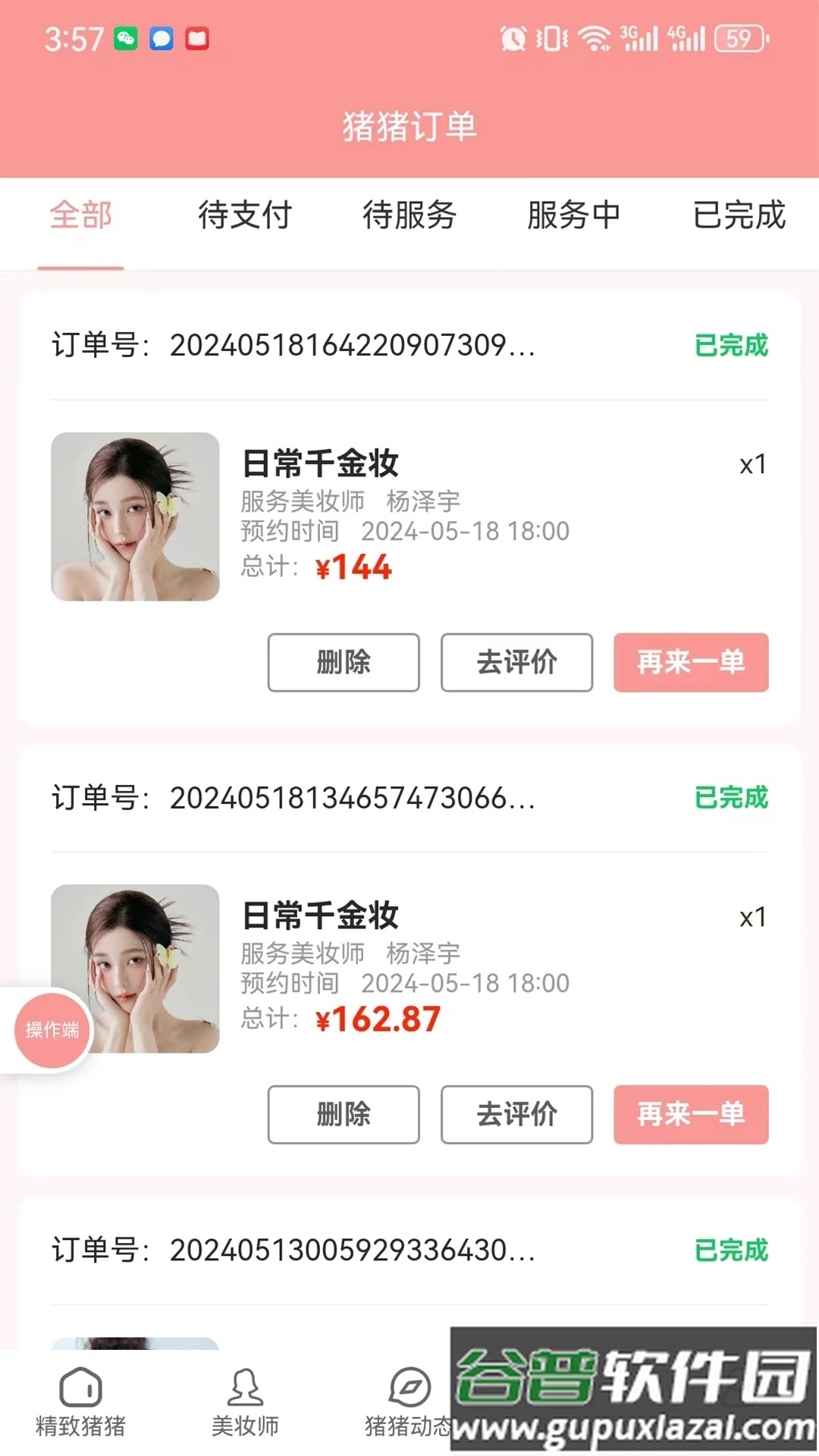Switch to the 已完成 tab

[739, 217]
